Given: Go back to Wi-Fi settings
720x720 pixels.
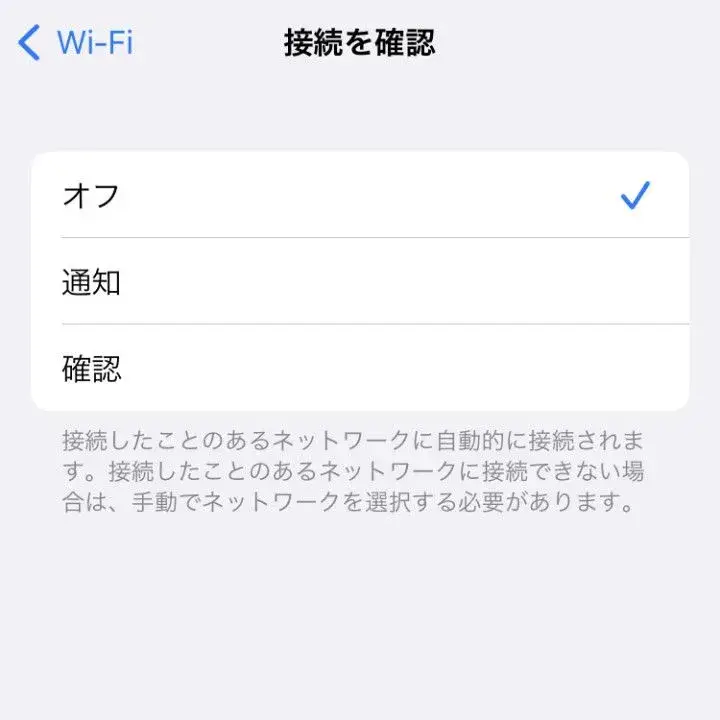Looking at the screenshot, I should [x=76, y=43].
